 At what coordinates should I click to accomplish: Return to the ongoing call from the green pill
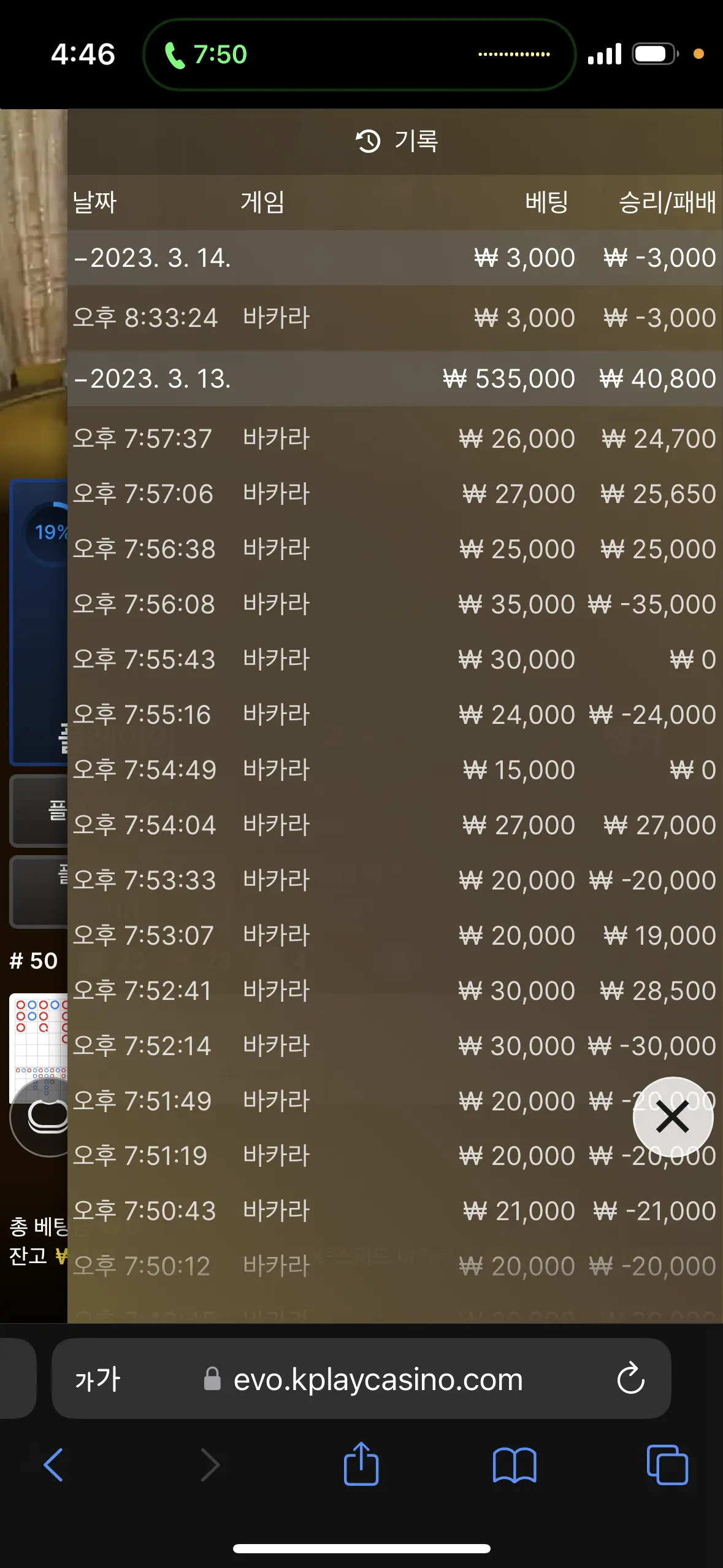pos(359,55)
